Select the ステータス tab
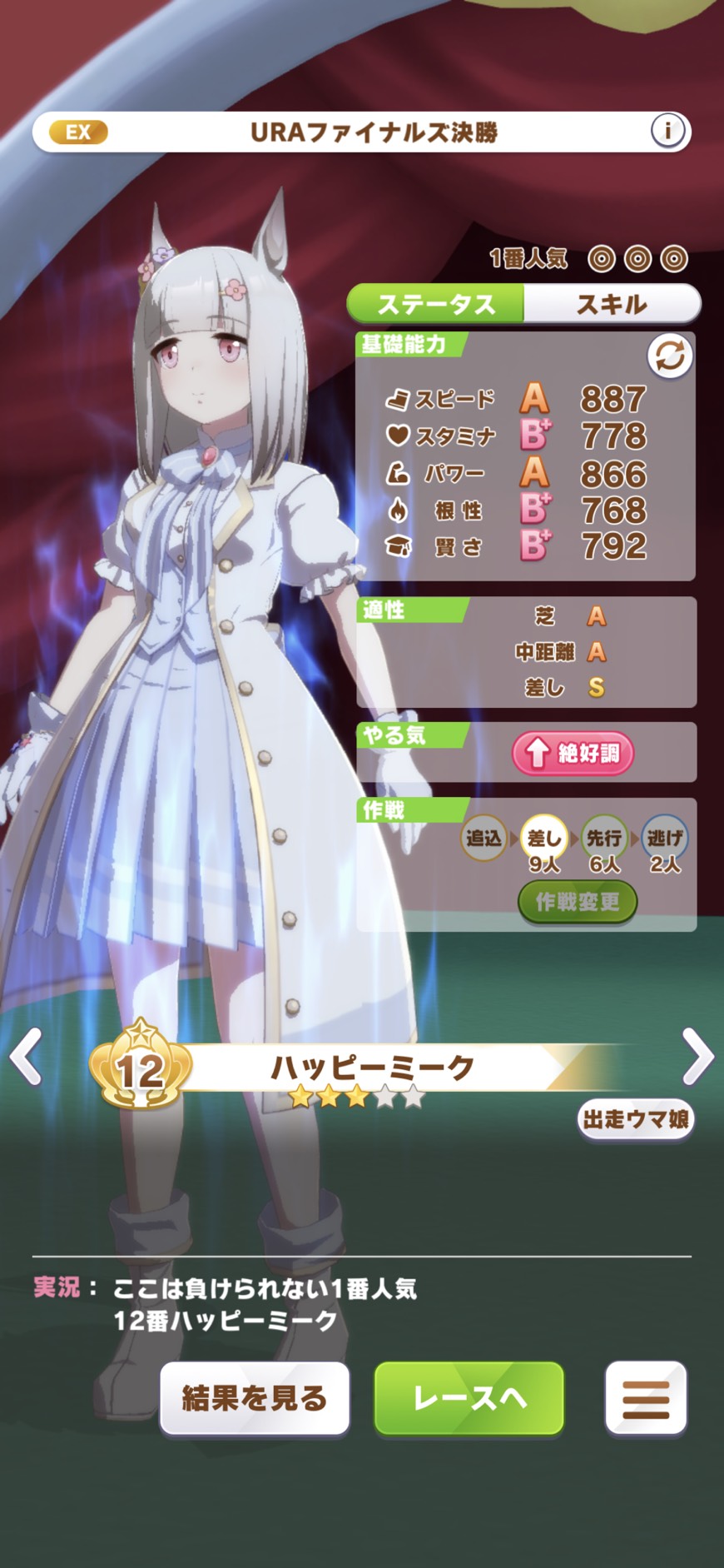 point(436,304)
